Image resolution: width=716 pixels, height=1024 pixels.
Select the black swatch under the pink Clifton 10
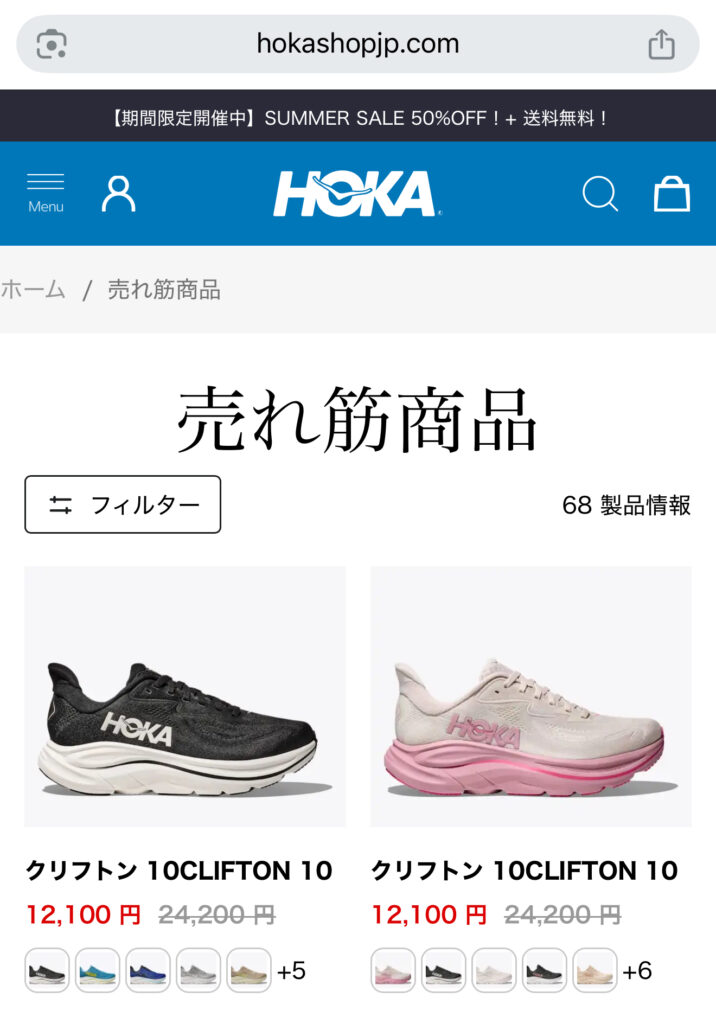pos(443,970)
